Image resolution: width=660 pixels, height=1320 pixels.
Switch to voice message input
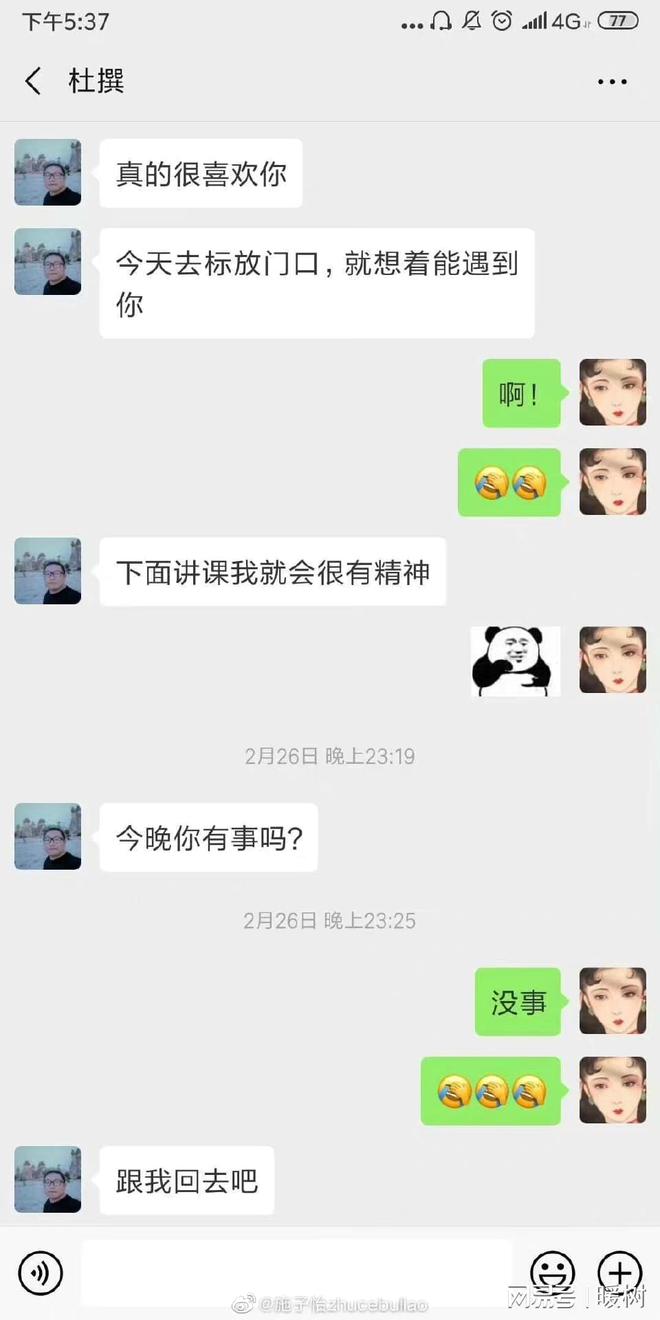[x=41, y=1272]
